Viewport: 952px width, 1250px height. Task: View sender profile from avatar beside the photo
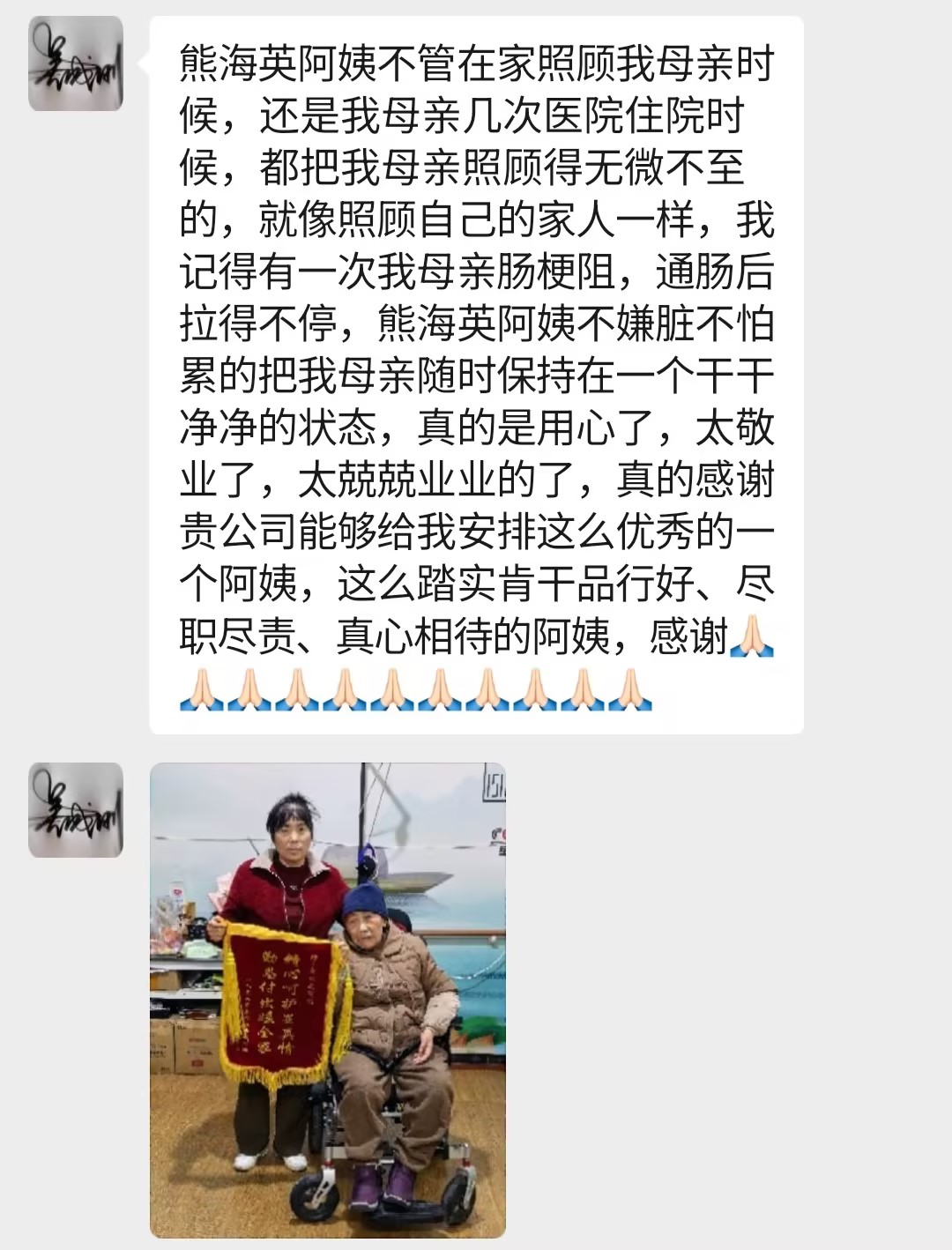(x=76, y=810)
